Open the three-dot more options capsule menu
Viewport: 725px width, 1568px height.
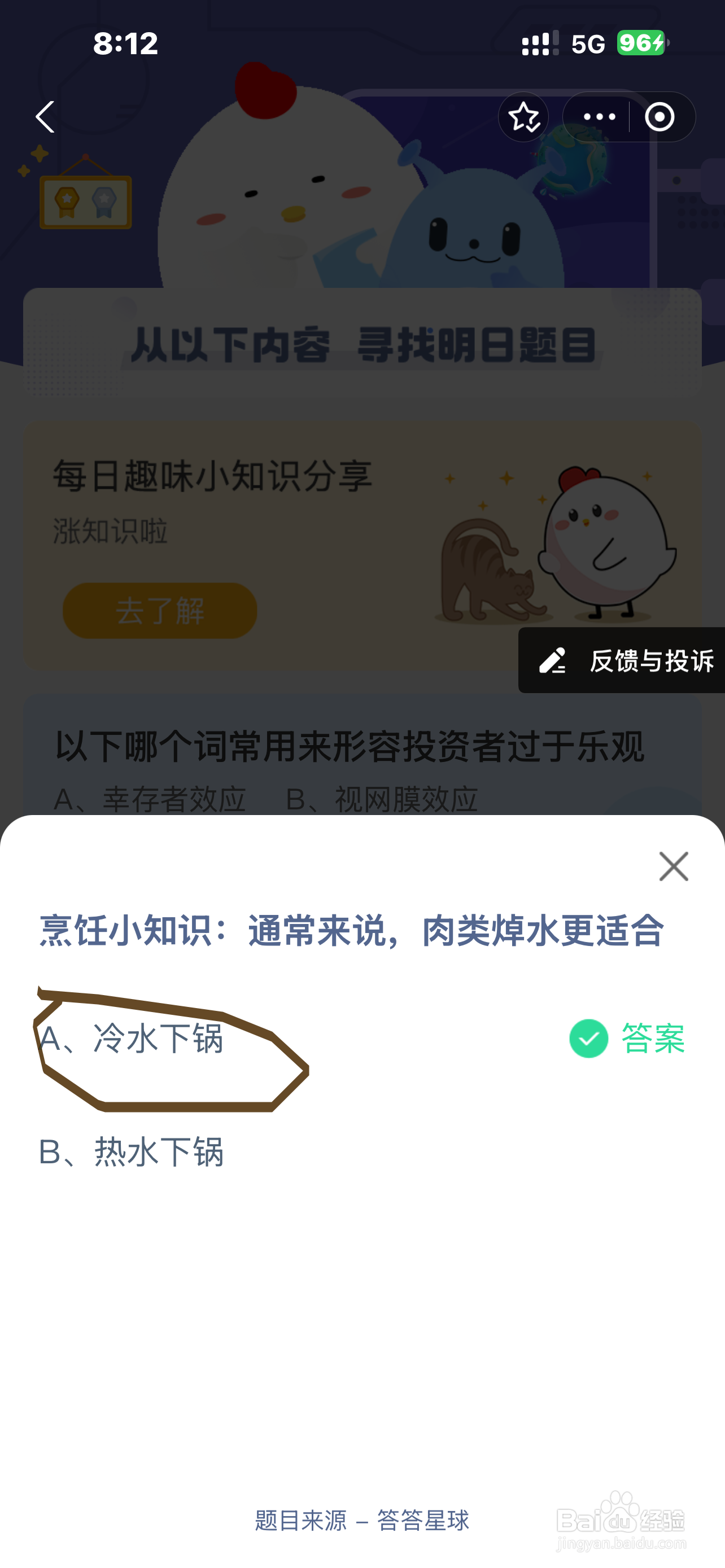[599, 117]
